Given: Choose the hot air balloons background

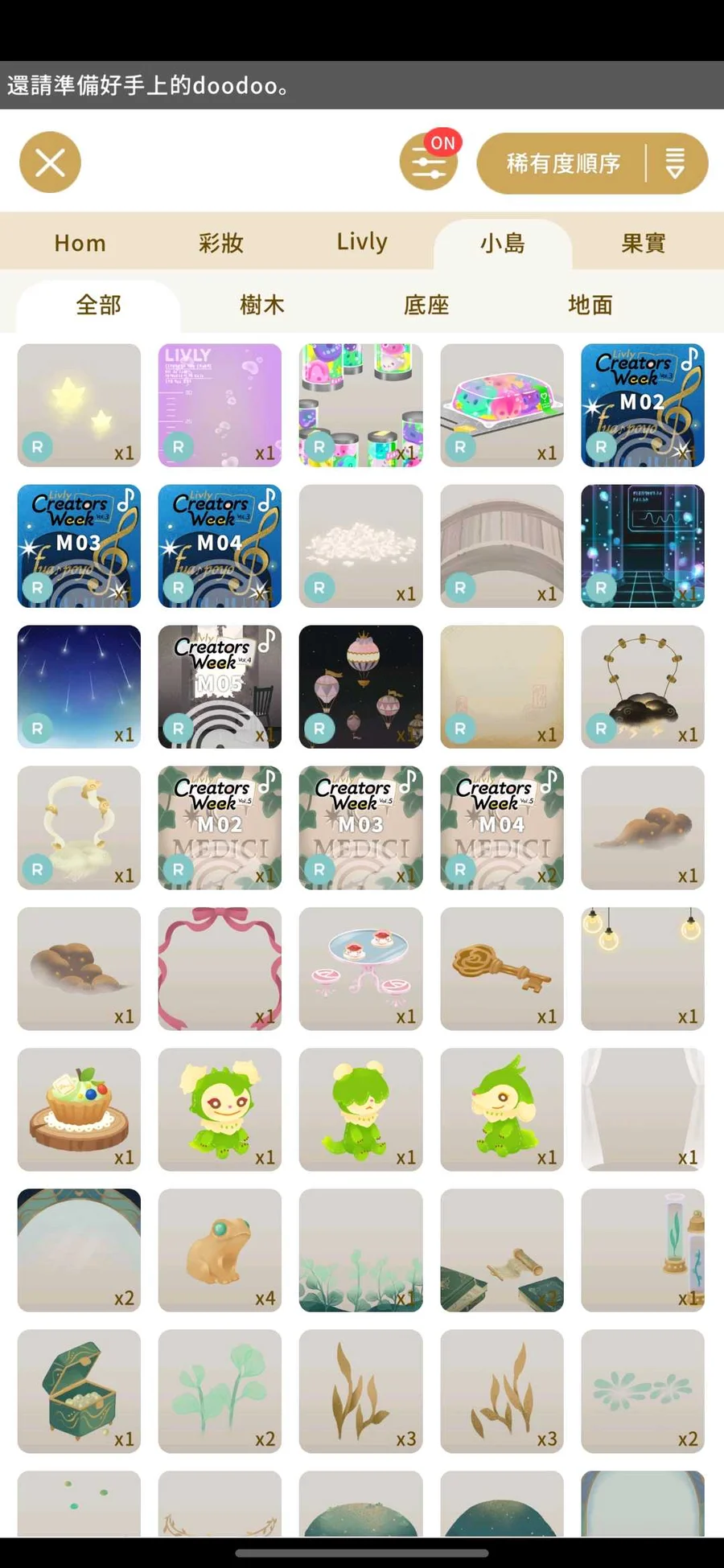Looking at the screenshot, I should pyautogui.click(x=360, y=687).
